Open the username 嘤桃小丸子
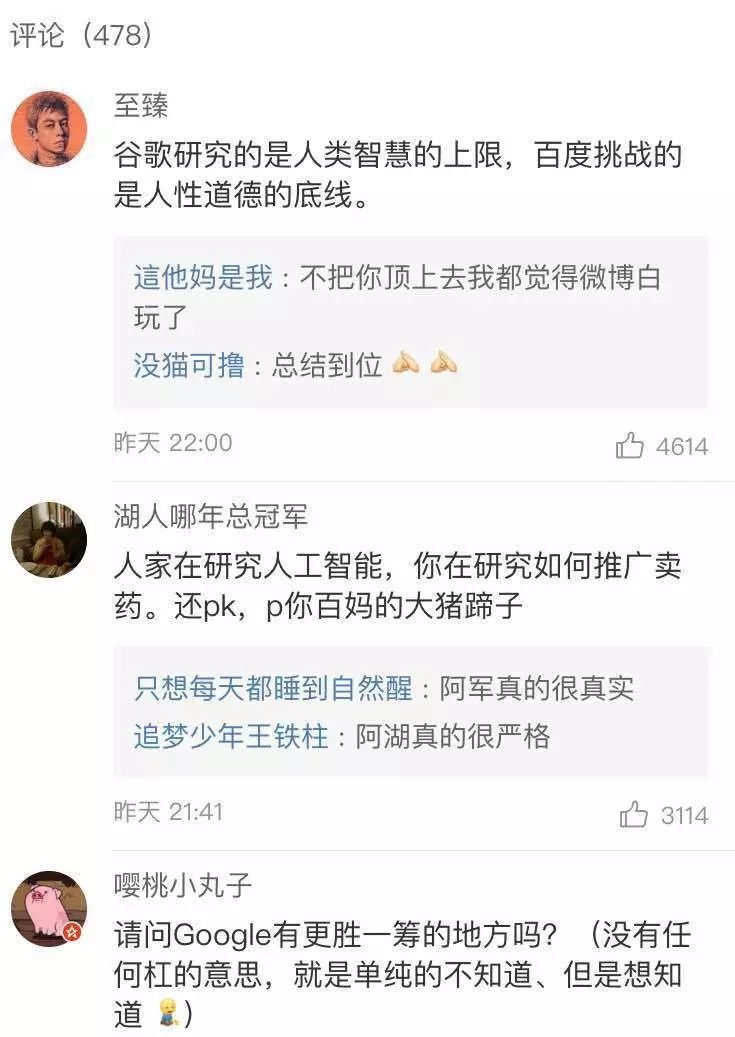The height and width of the screenshot is (1037, 735). [x=183, y=885]
